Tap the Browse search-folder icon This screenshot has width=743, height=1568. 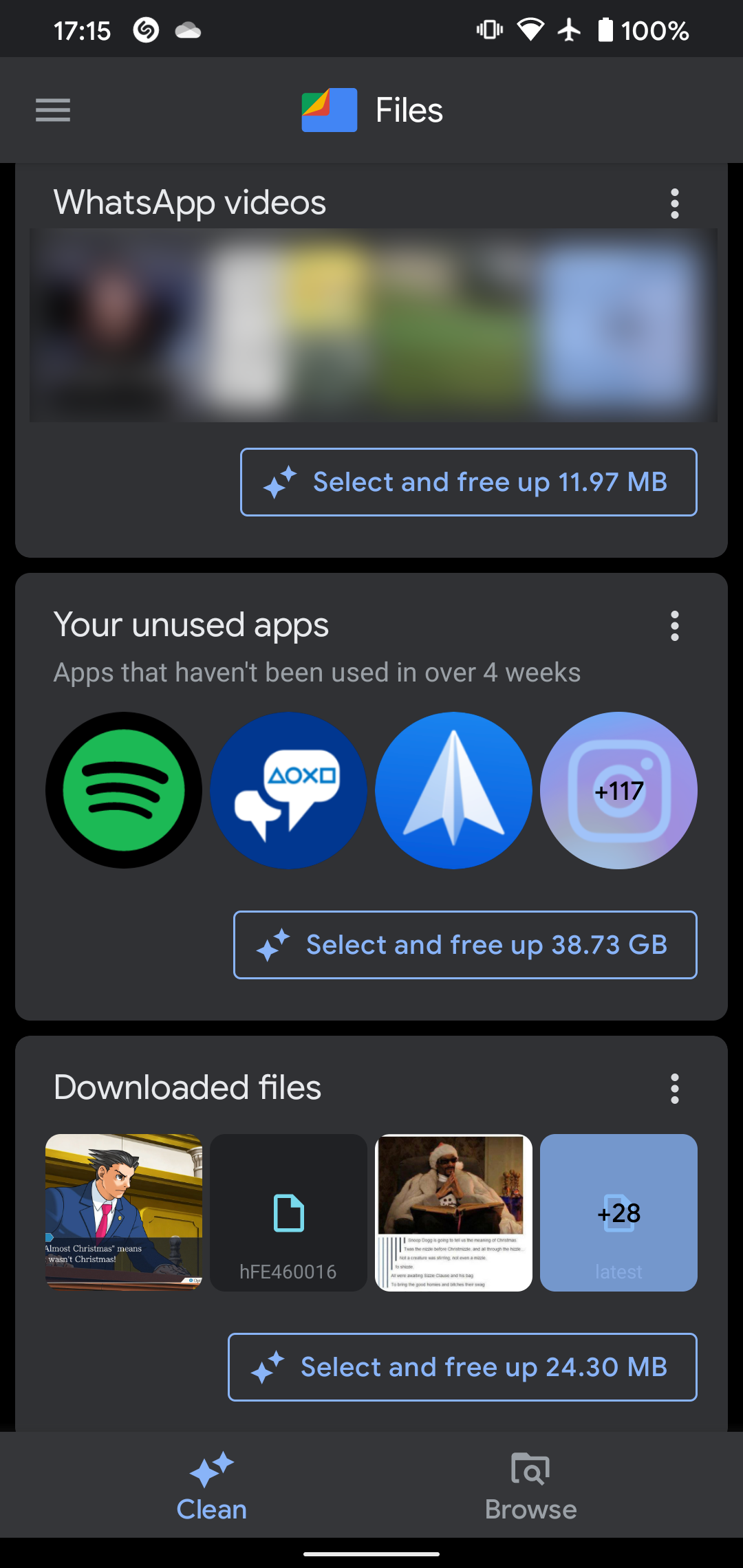pos(530,1469)
